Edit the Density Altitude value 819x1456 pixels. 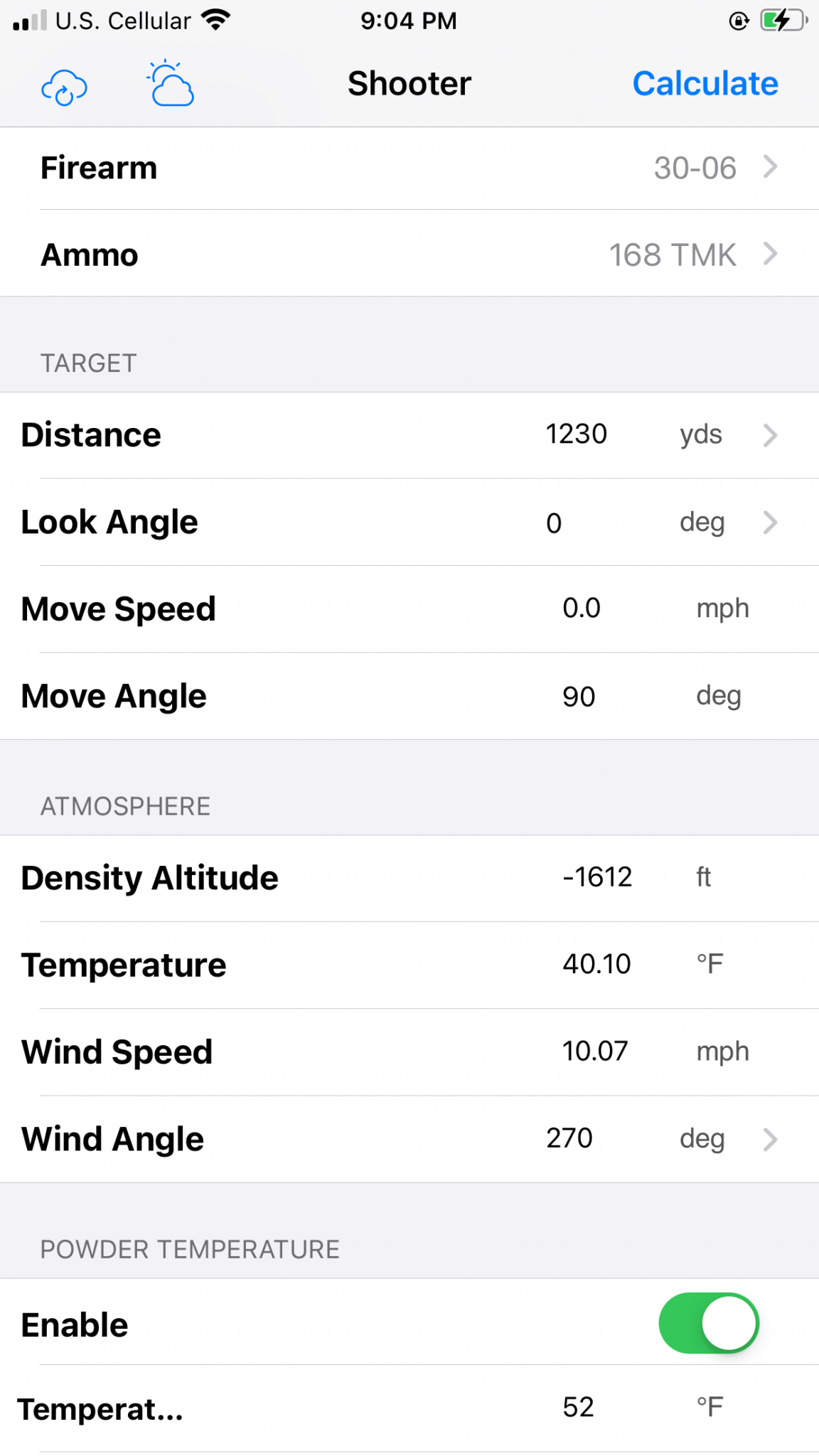click(597, 878)
